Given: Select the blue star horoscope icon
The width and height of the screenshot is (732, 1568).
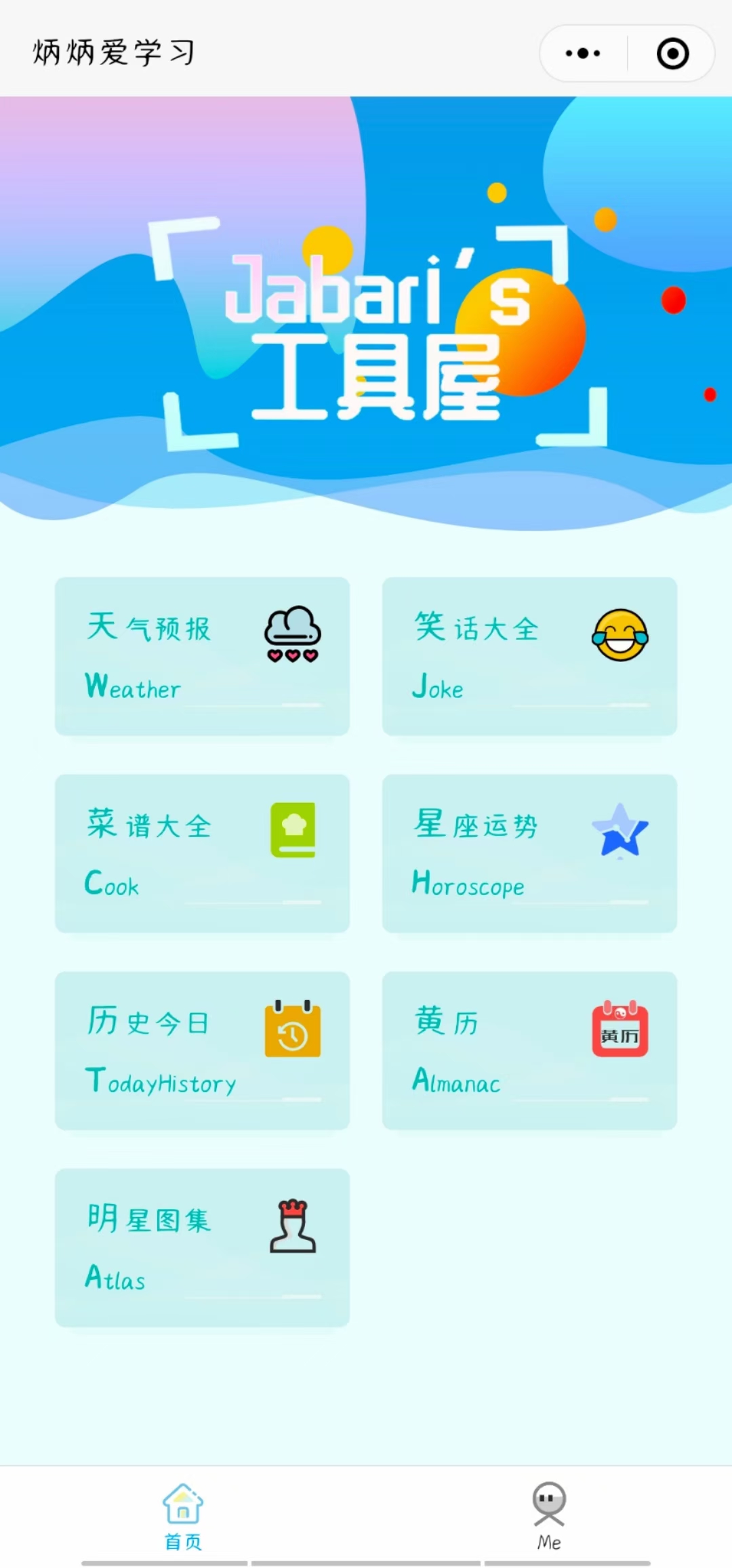Looking at the screenshot, I should point(620,830).
